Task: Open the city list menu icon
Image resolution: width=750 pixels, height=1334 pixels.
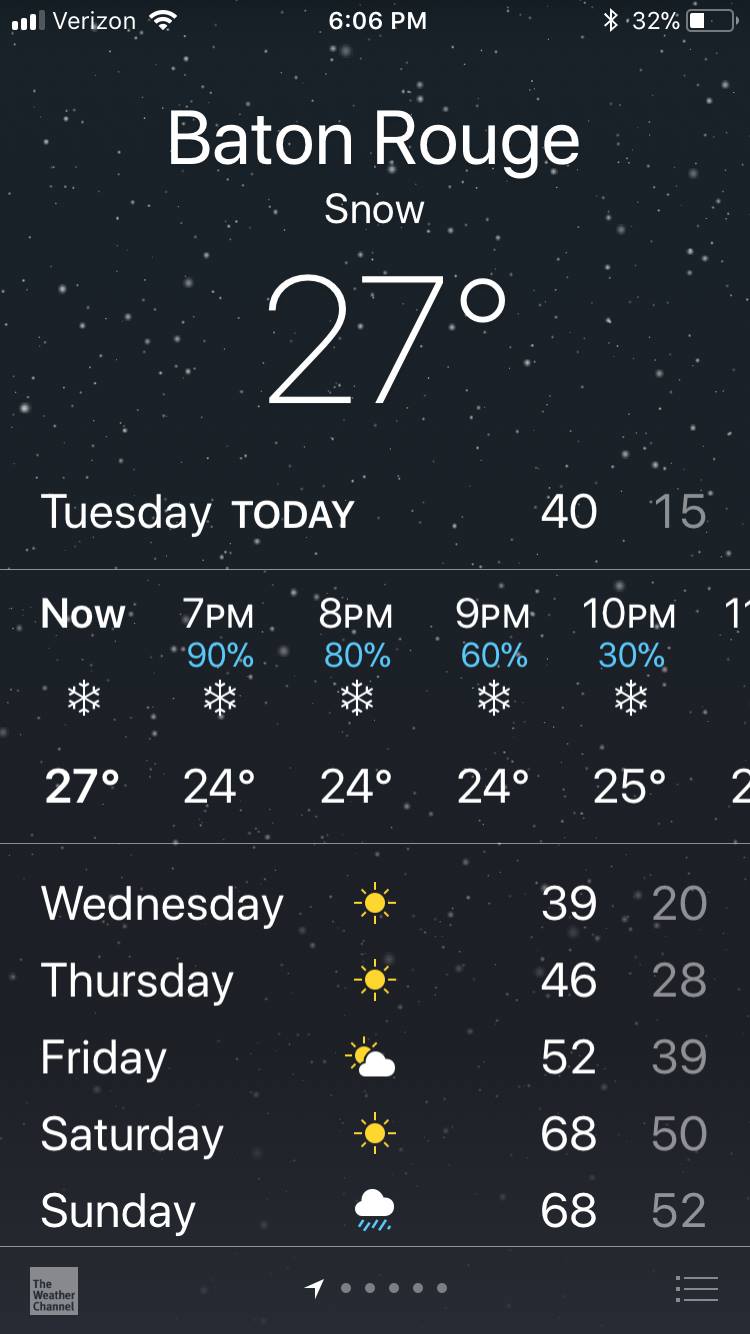Action: pos(697,1289)
